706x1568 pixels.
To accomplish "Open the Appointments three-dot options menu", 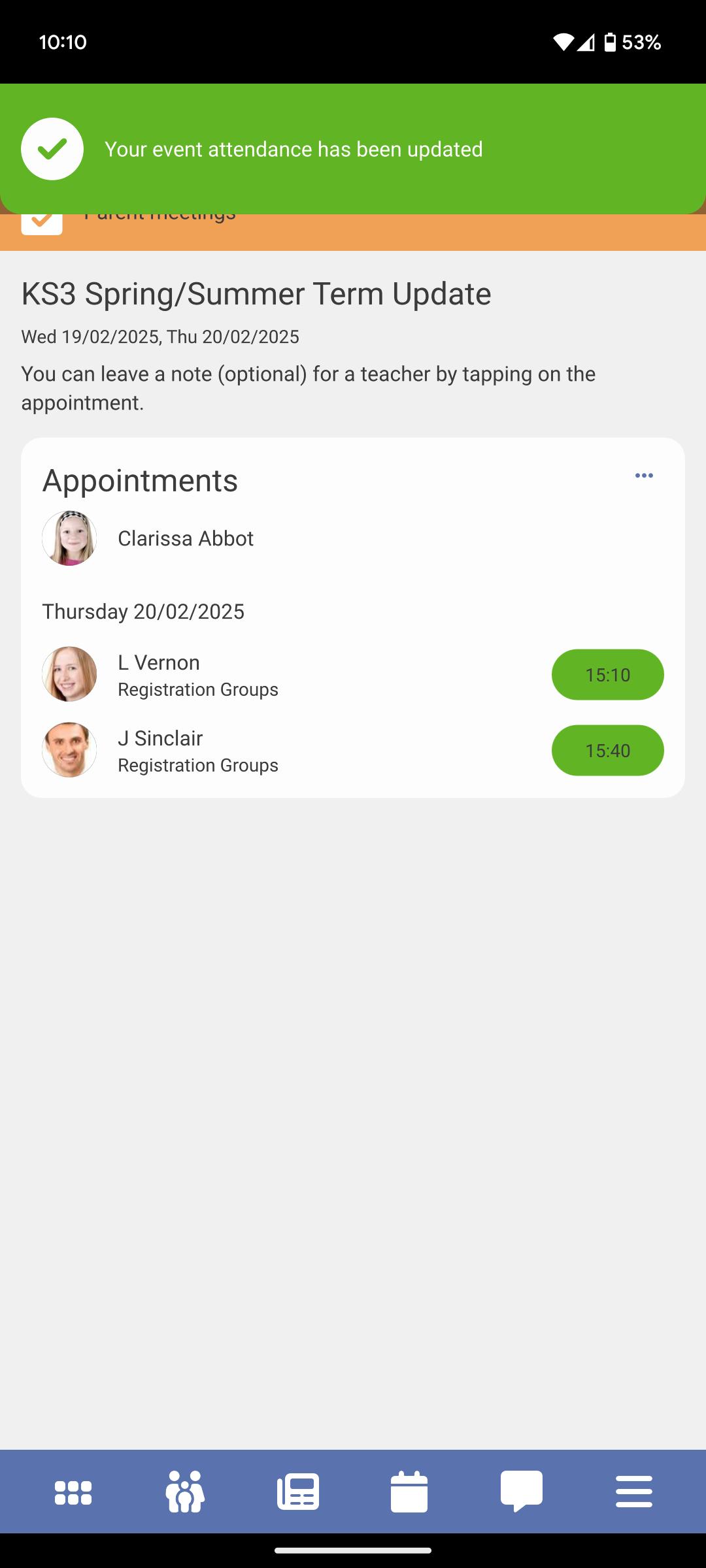I will pos(644,476).
